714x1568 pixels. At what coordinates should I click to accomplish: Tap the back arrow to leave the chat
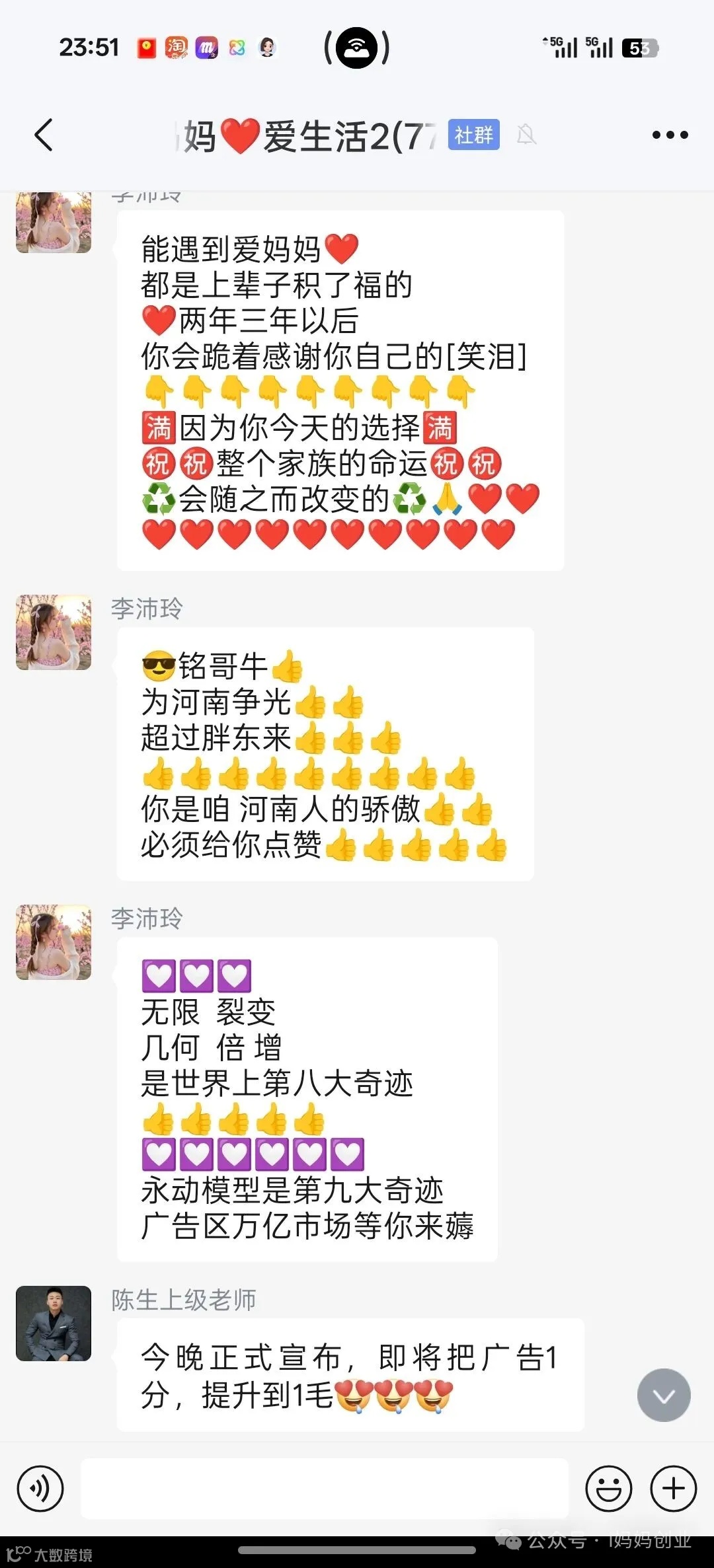44,135
